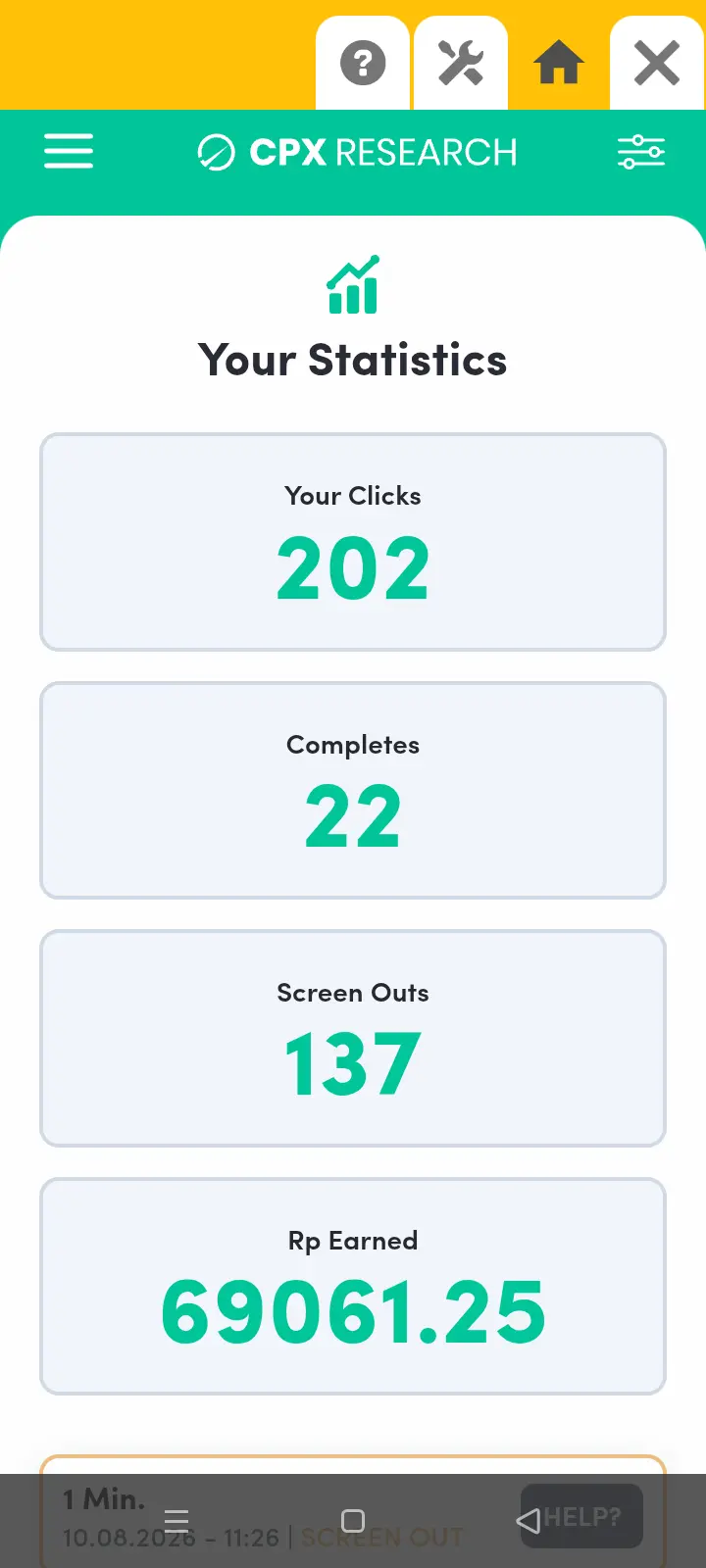Tap the system home button
This screenshot has width=706, height=1568.
[x=353, y=1521]
